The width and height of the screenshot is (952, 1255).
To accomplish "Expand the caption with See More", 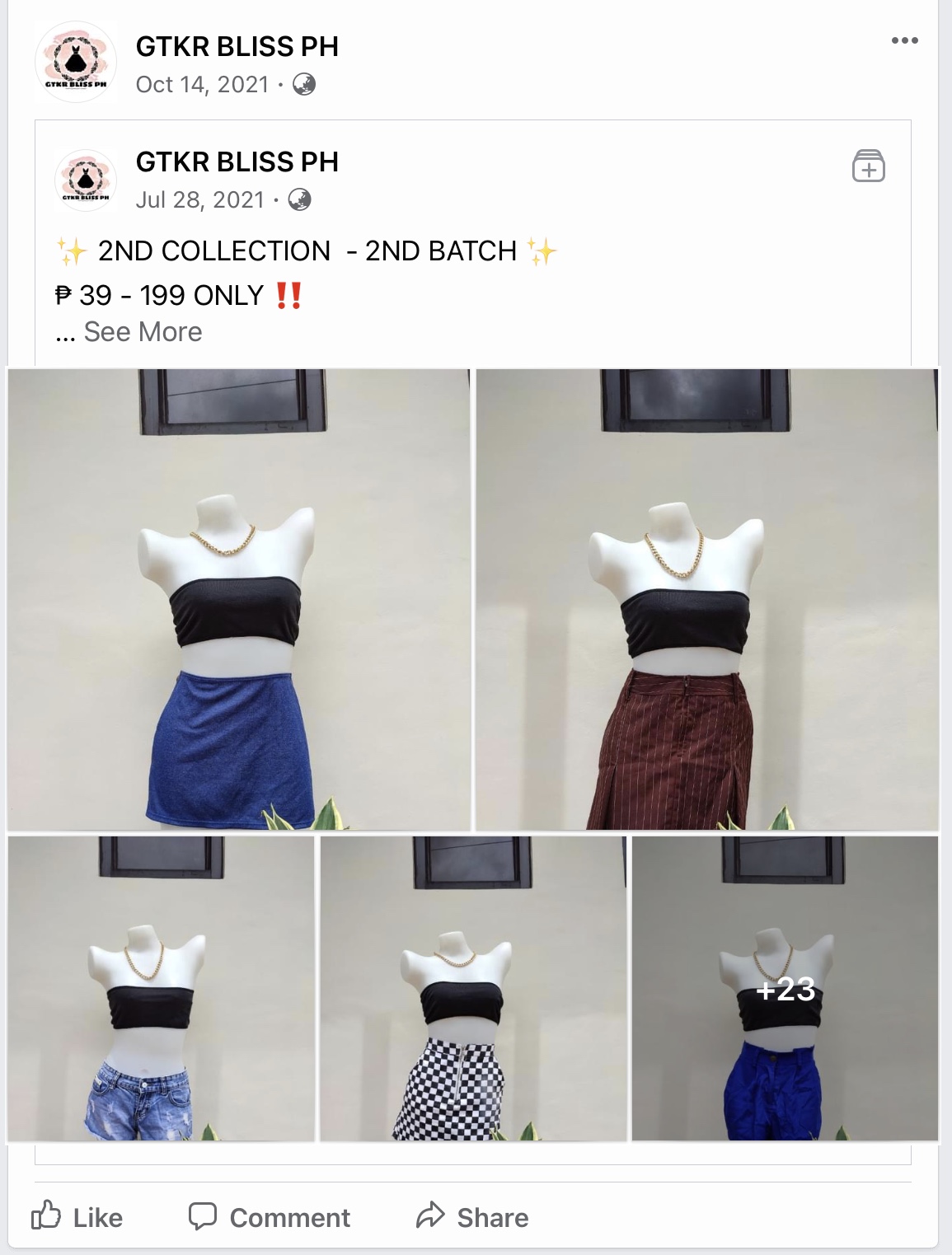I will pos(143,331).
